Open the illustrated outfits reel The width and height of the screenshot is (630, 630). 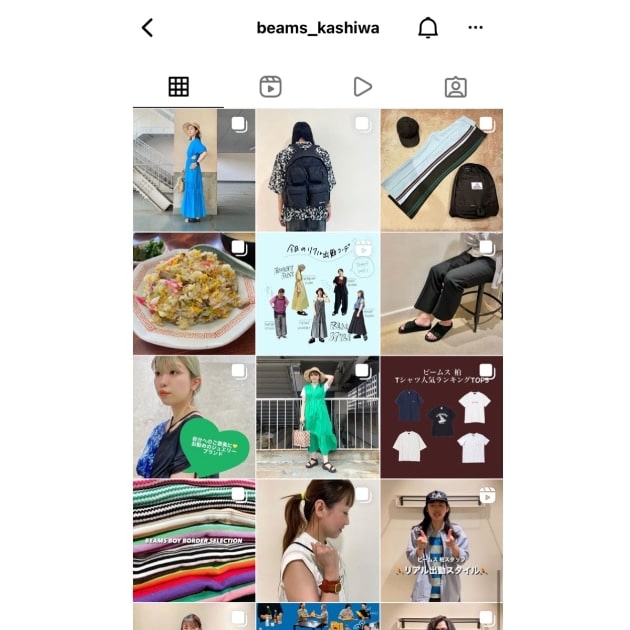317,294
